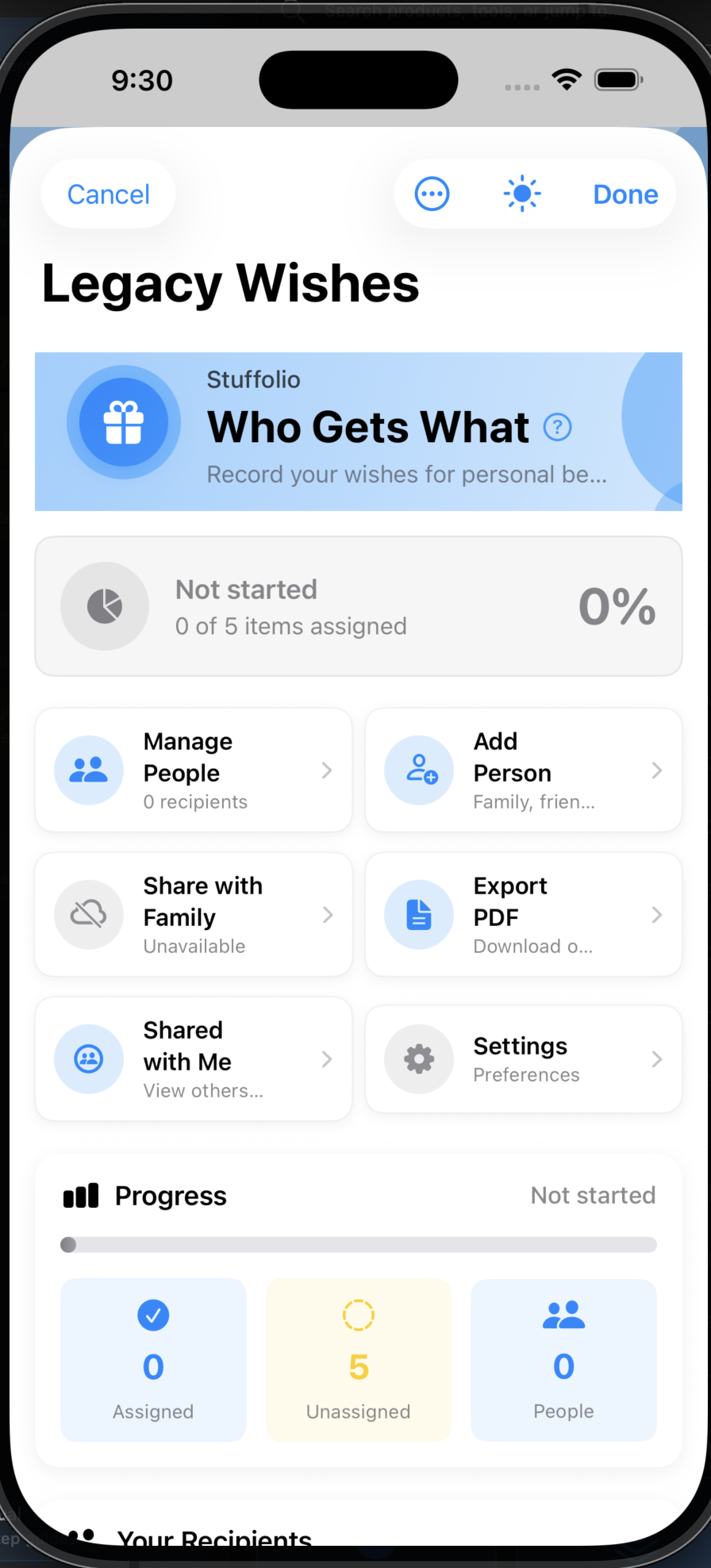This screenshot has width=711, height=1568.
Task: Select the Export PDF card
Action: 524,915
